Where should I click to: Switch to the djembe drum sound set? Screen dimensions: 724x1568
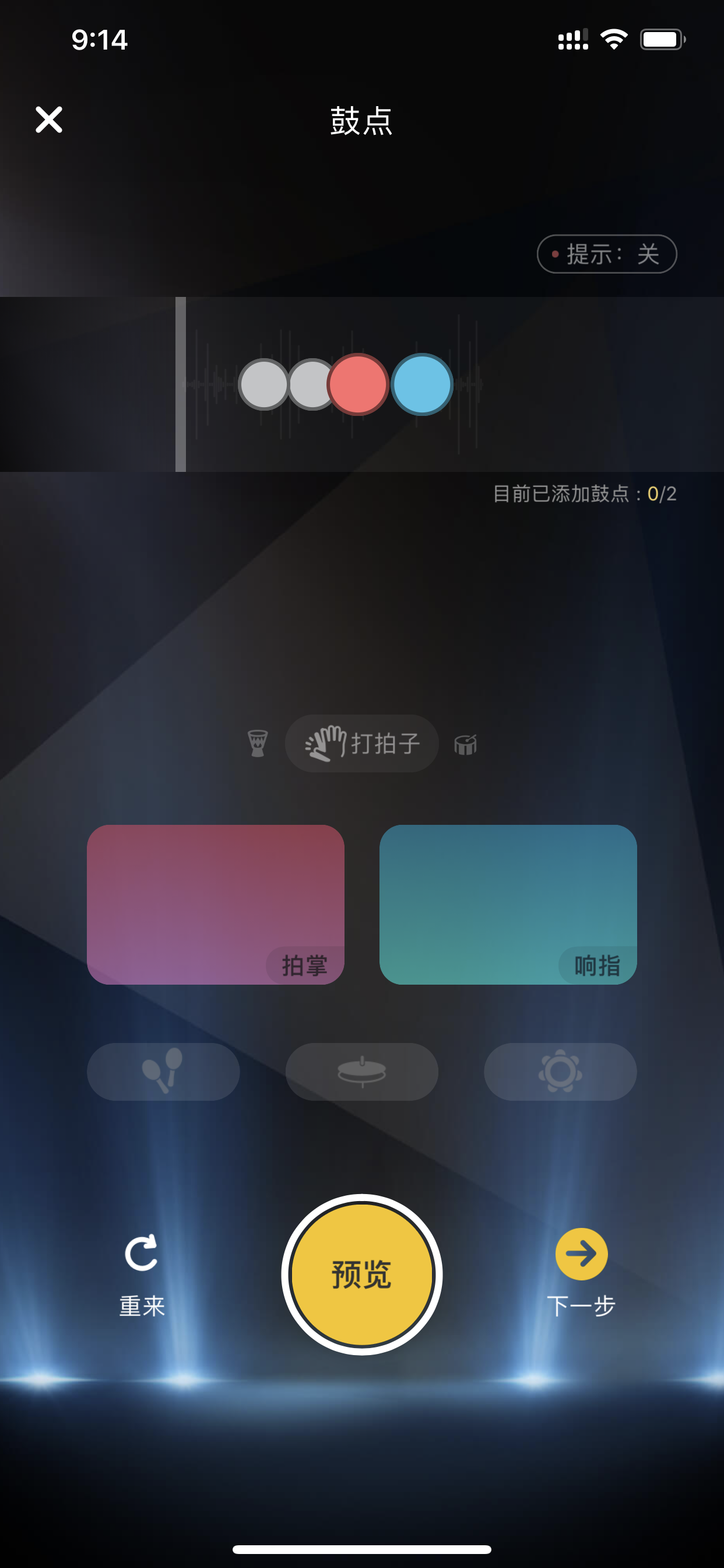coord(257,743)
